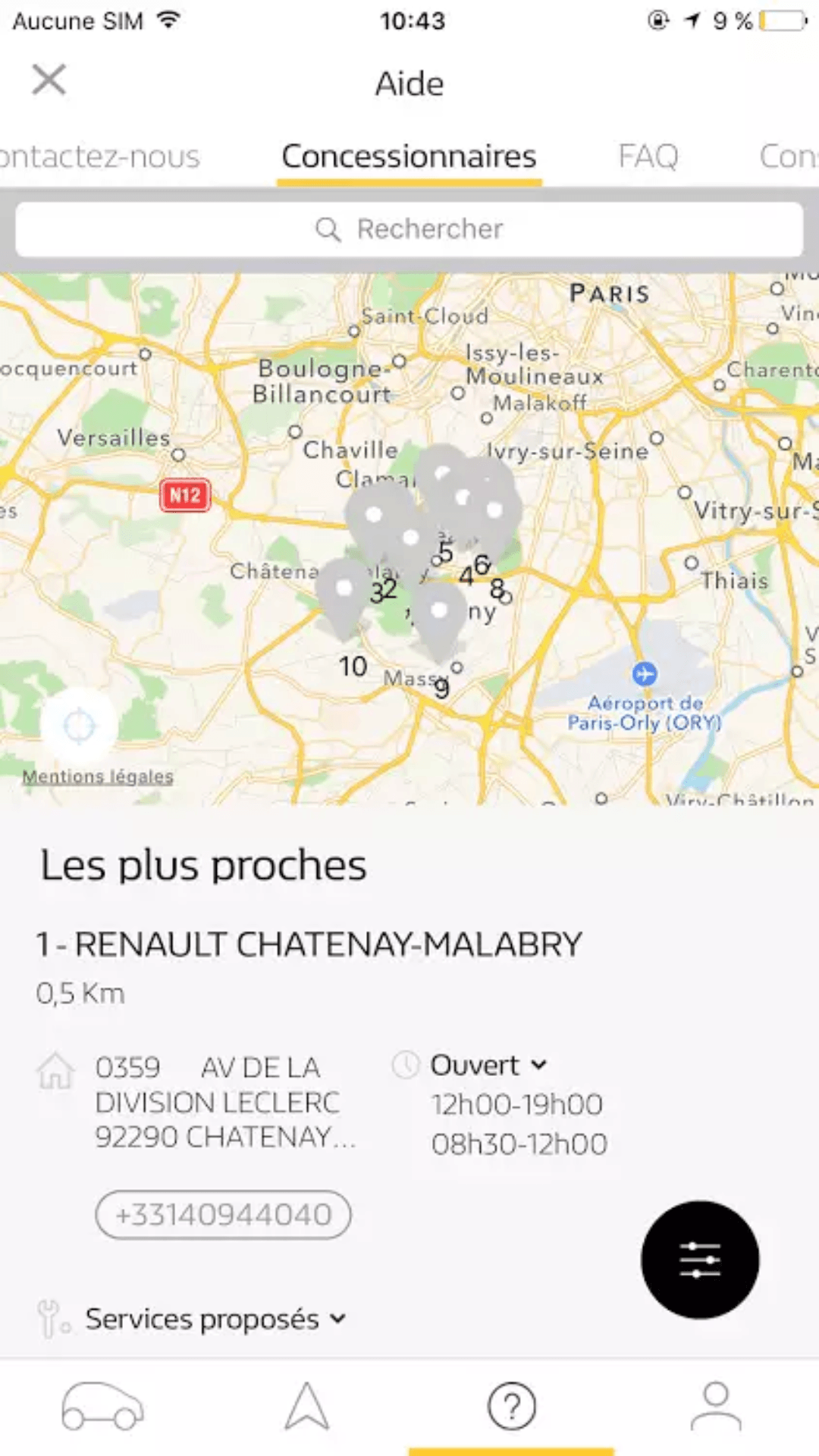819x1456 pixels.
Task: Center the map on my location
Action: 79,726
